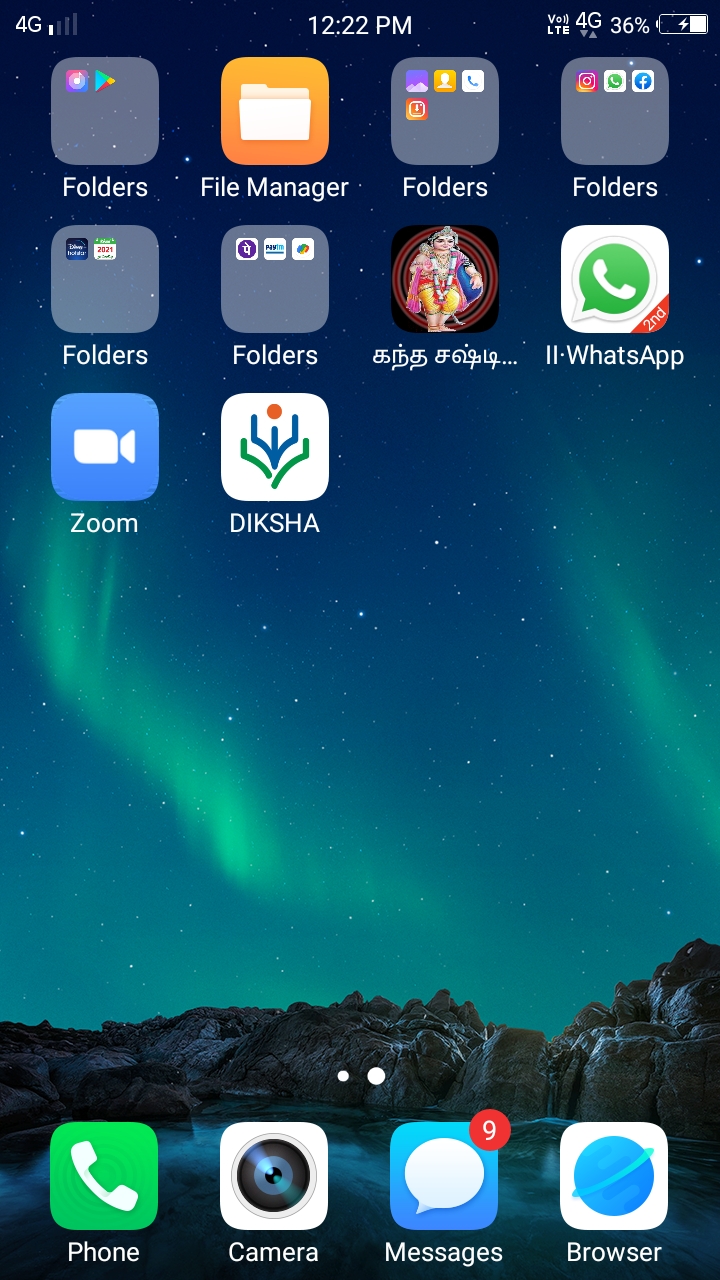Open the folder with Instagram and Facebook
This screenshot has width=720, height=1280.
[615, 112]
